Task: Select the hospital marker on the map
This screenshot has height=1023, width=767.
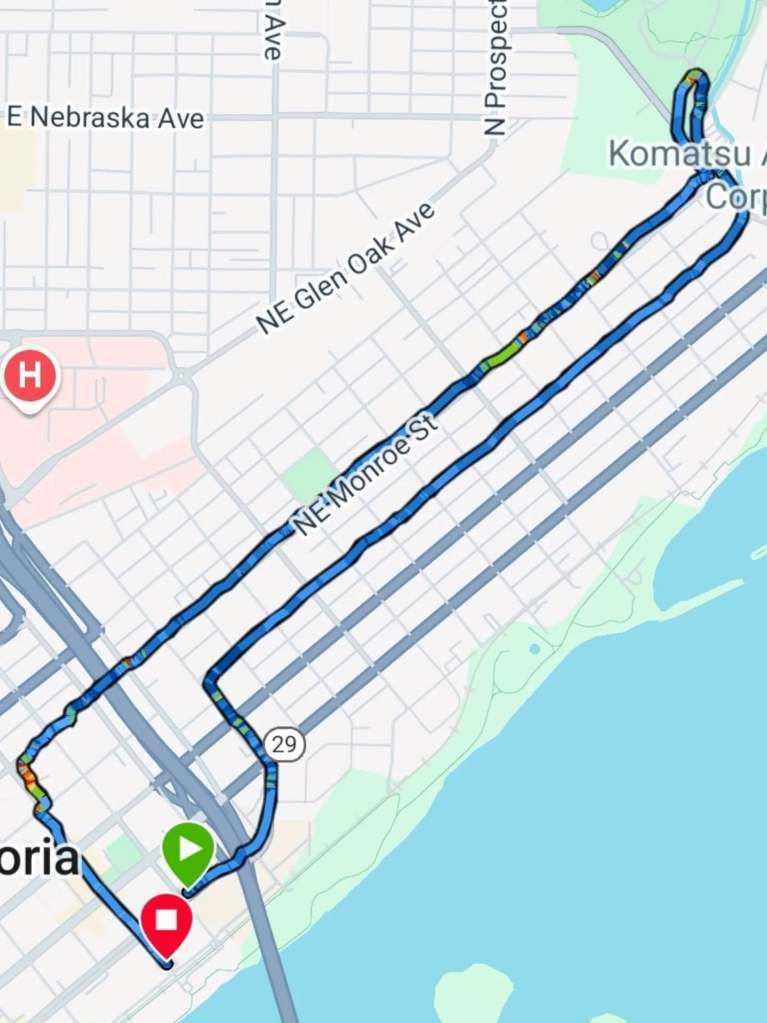Action: pyautogui.click(x=31, y=377)
